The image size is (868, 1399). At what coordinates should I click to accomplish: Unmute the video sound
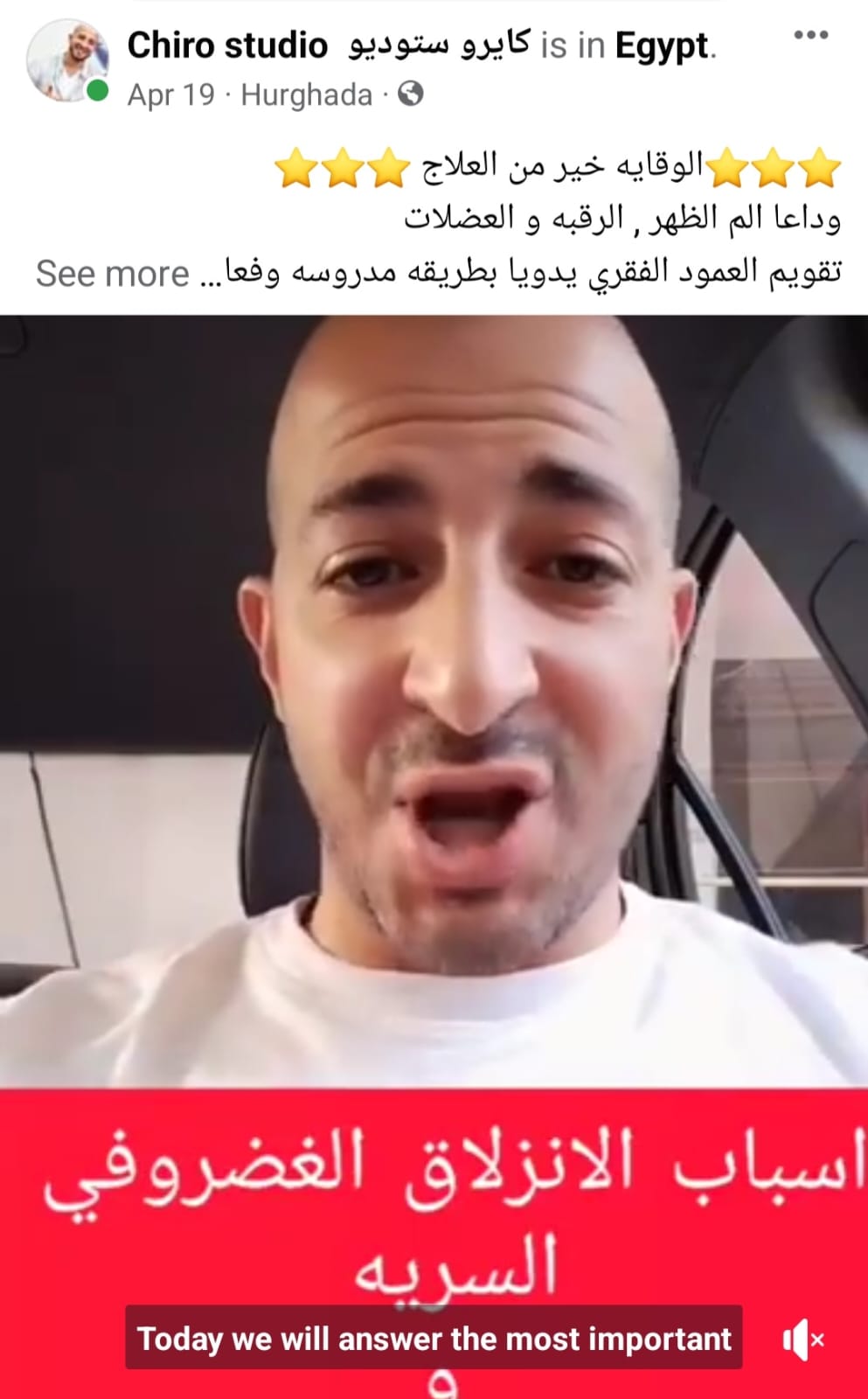(x=802, y=1340)
